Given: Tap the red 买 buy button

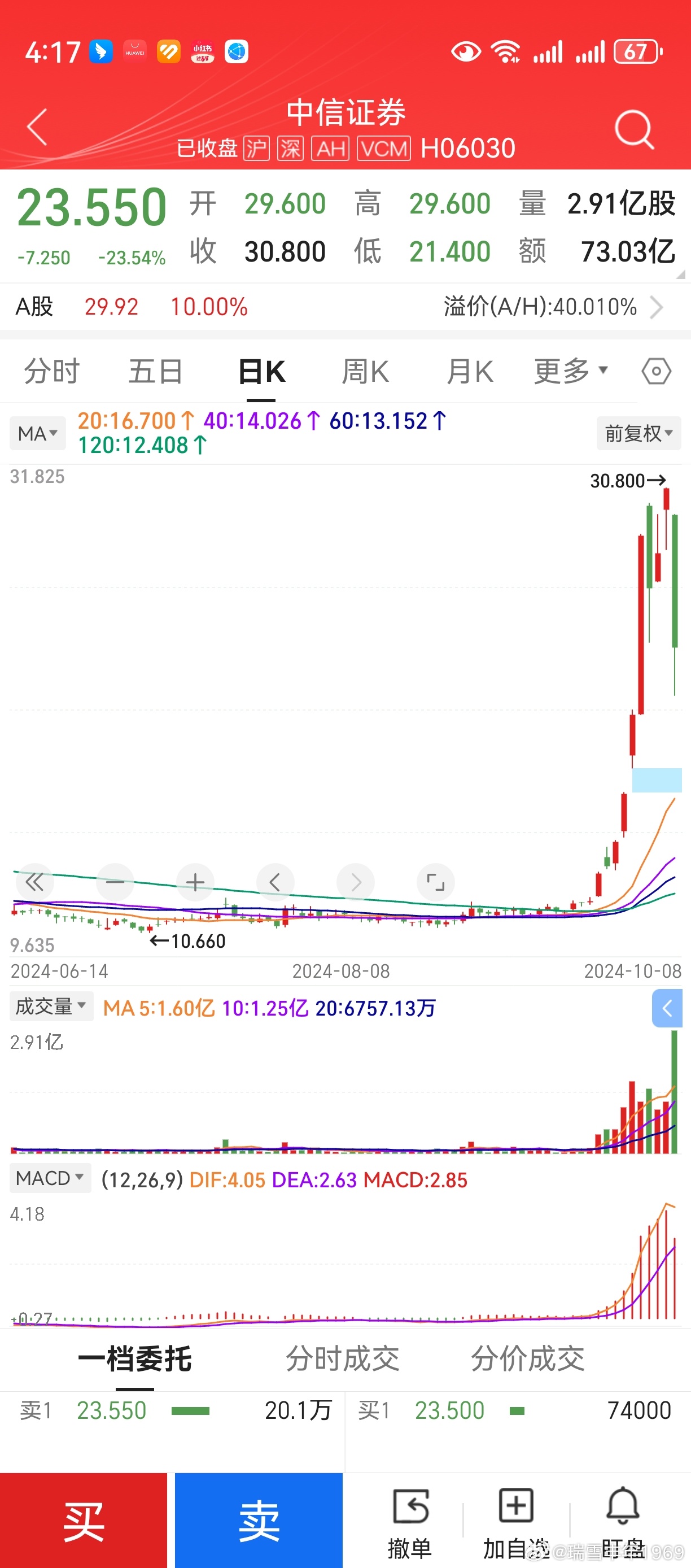Looking at the screenshot, I should click(x=85, y=1515).
